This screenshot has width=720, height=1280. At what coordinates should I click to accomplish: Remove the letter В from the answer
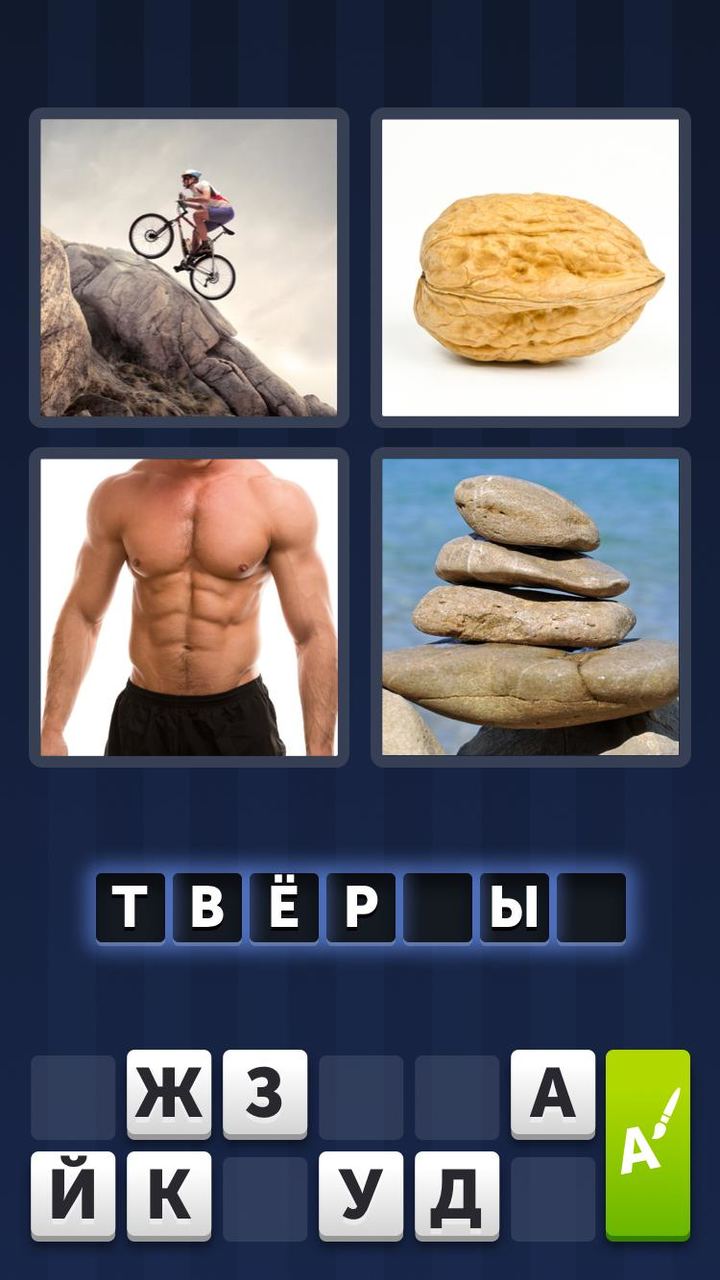[207, 908]
